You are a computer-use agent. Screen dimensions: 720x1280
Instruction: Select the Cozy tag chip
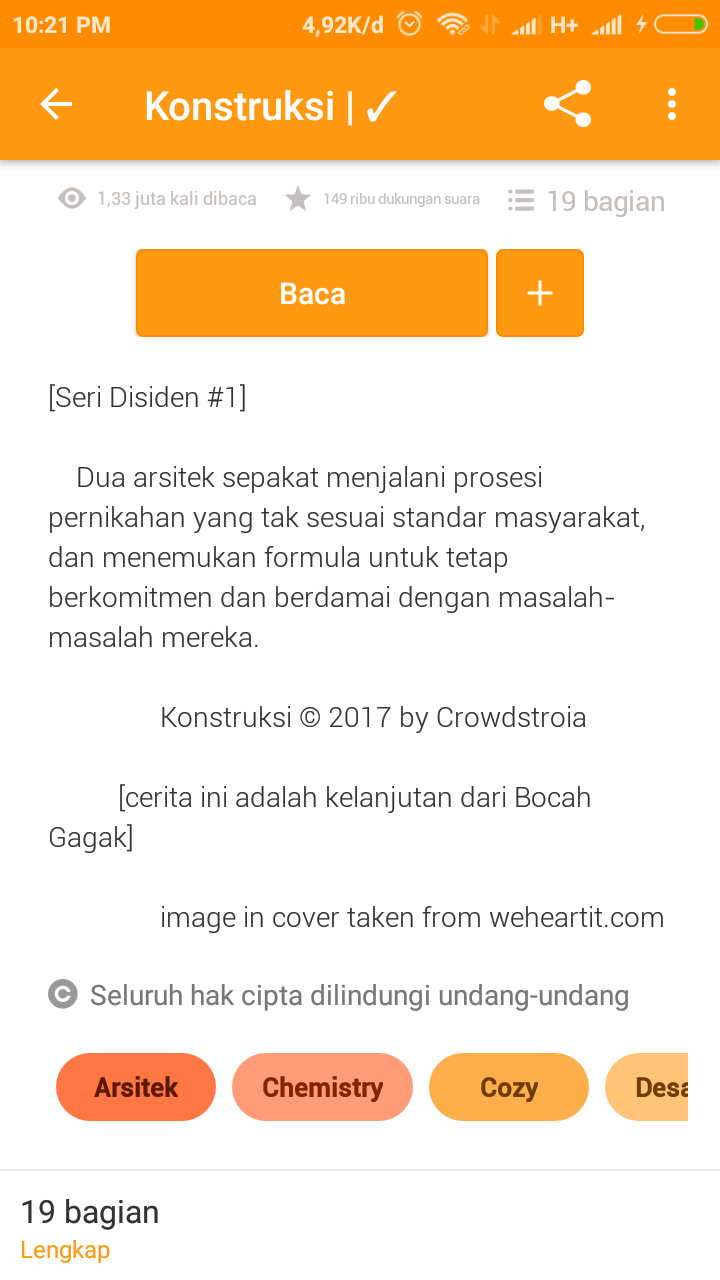509,1087
